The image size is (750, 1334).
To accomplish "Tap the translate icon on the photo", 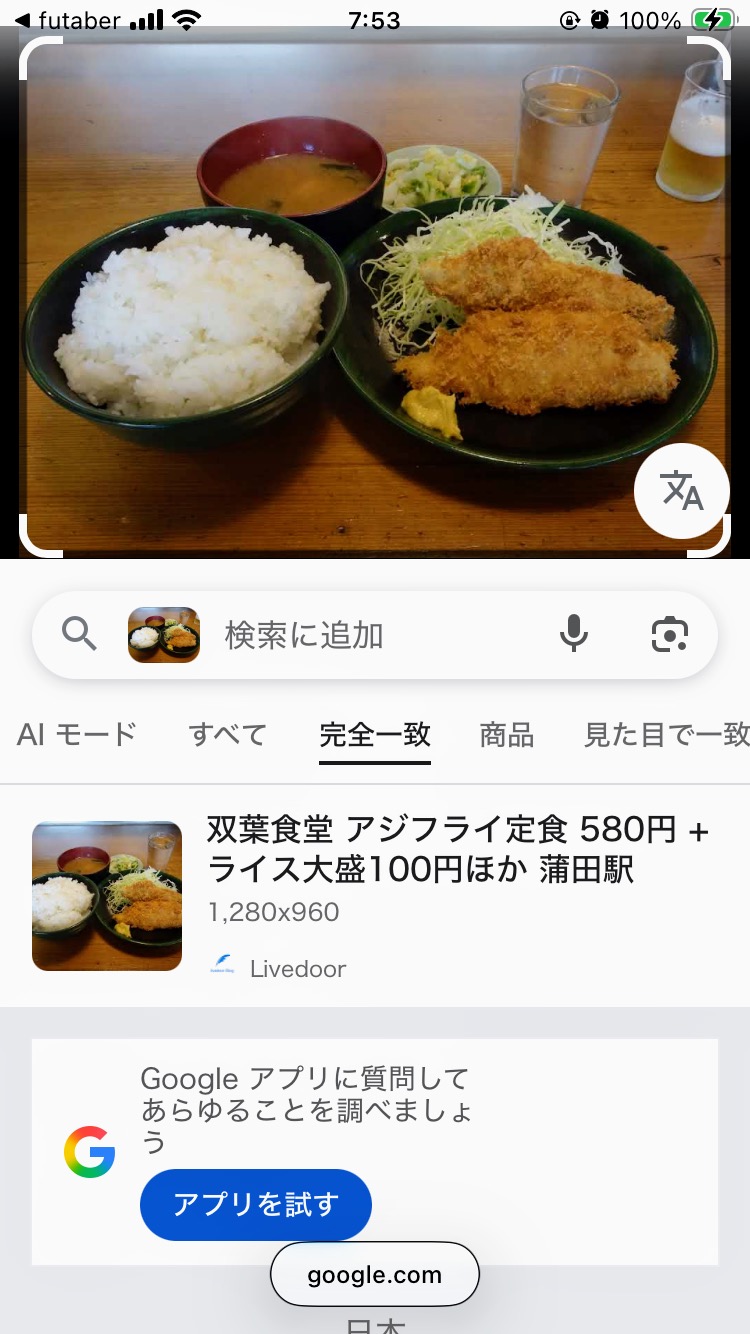I will (682, 491).
